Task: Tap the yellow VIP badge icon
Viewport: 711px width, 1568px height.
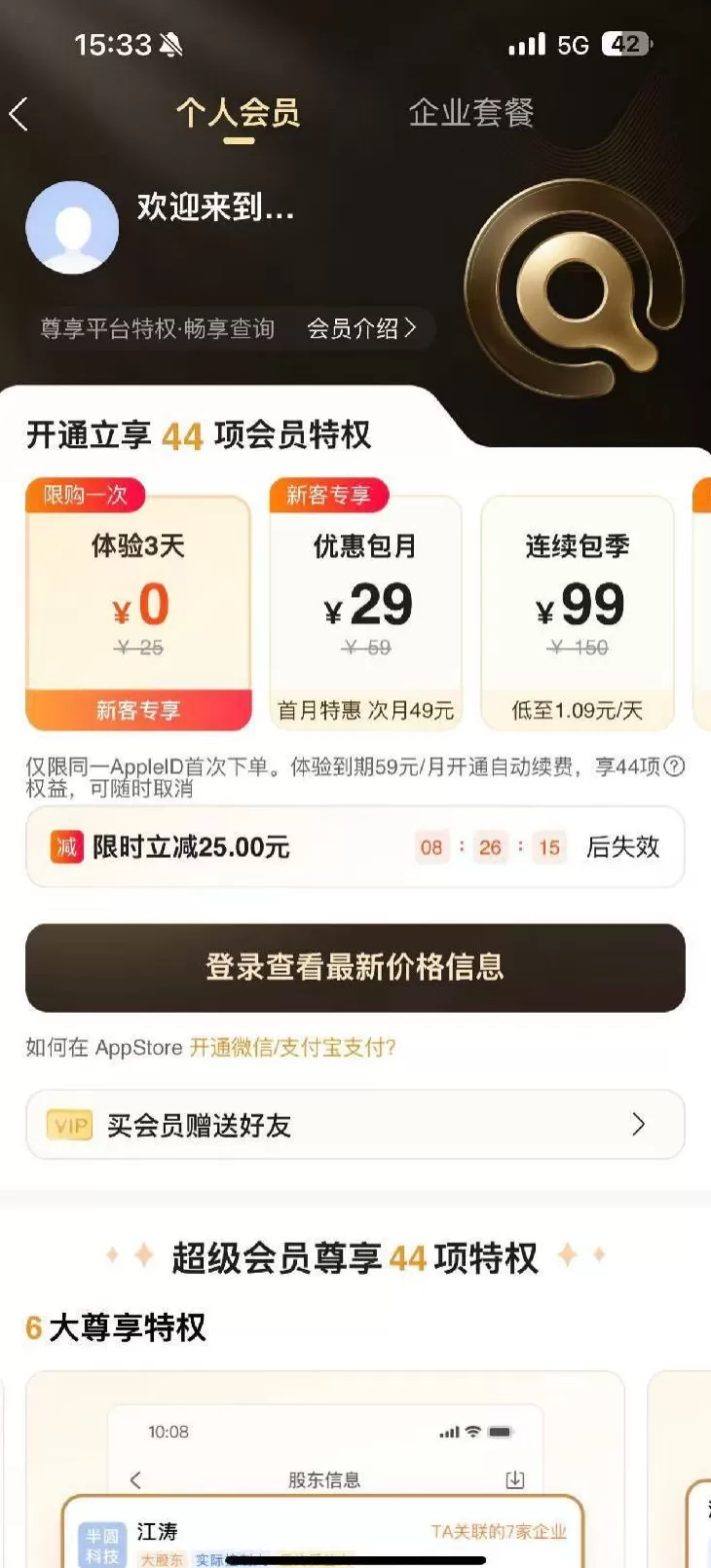Action: click(69, 1125)
